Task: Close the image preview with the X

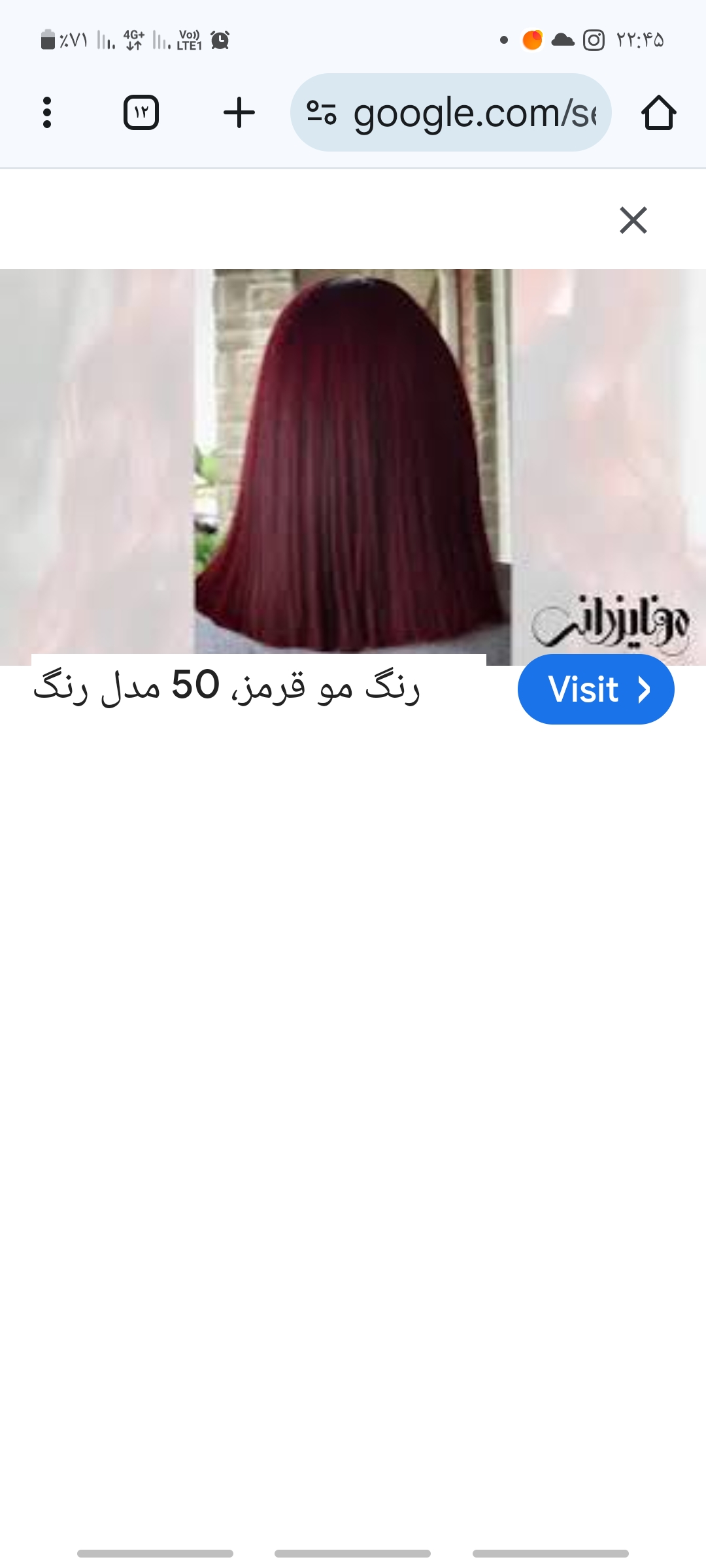Action: click(633, 220)
